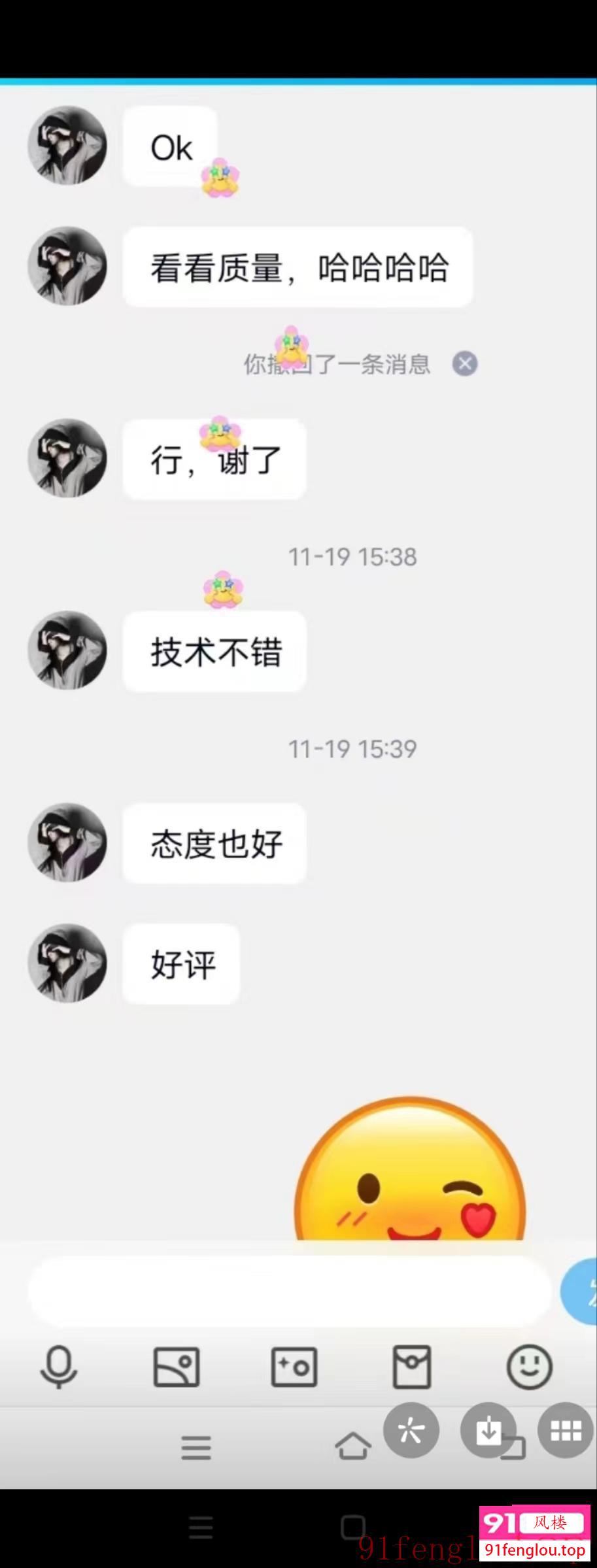This screenshot has width=597, height=1568.
Task: Open the photo gallery picker
Action: click(x=177, y=1367)
